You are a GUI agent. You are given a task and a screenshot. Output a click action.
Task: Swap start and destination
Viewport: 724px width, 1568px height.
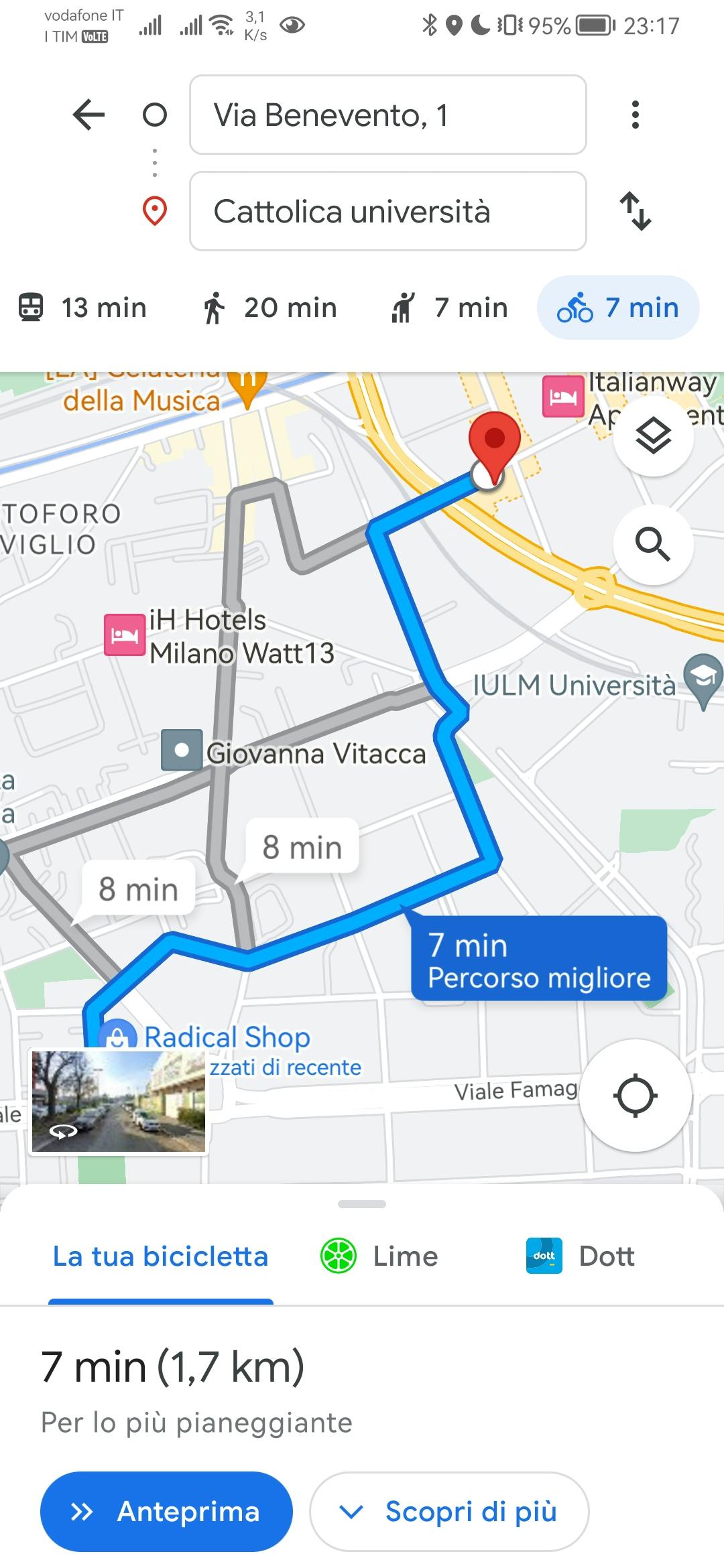[x=635, y=211]
